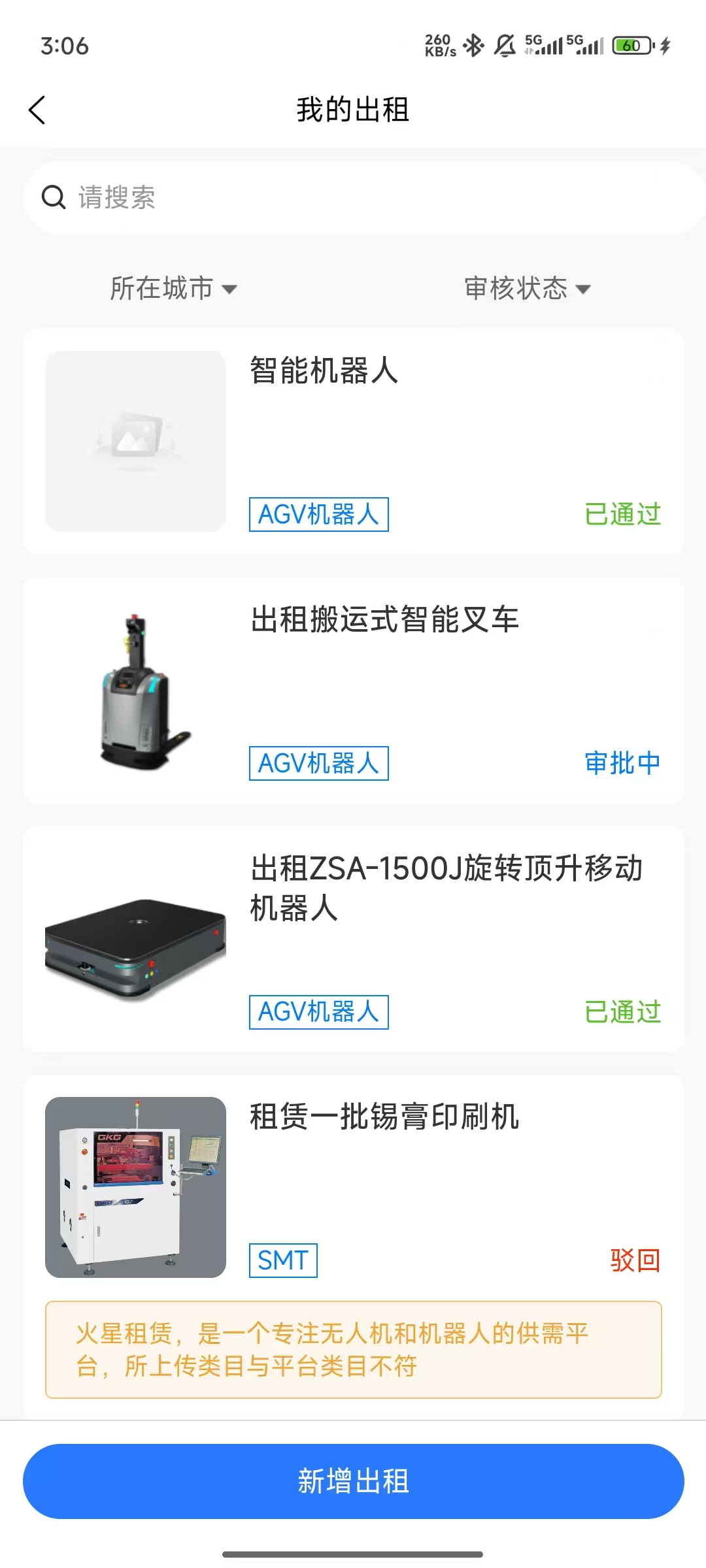Select the rejected 租赁一批锡膏印刷机 listing
Image resolution: width=706 pixels, height=1568 pixels.
(x=353, y=1188)
